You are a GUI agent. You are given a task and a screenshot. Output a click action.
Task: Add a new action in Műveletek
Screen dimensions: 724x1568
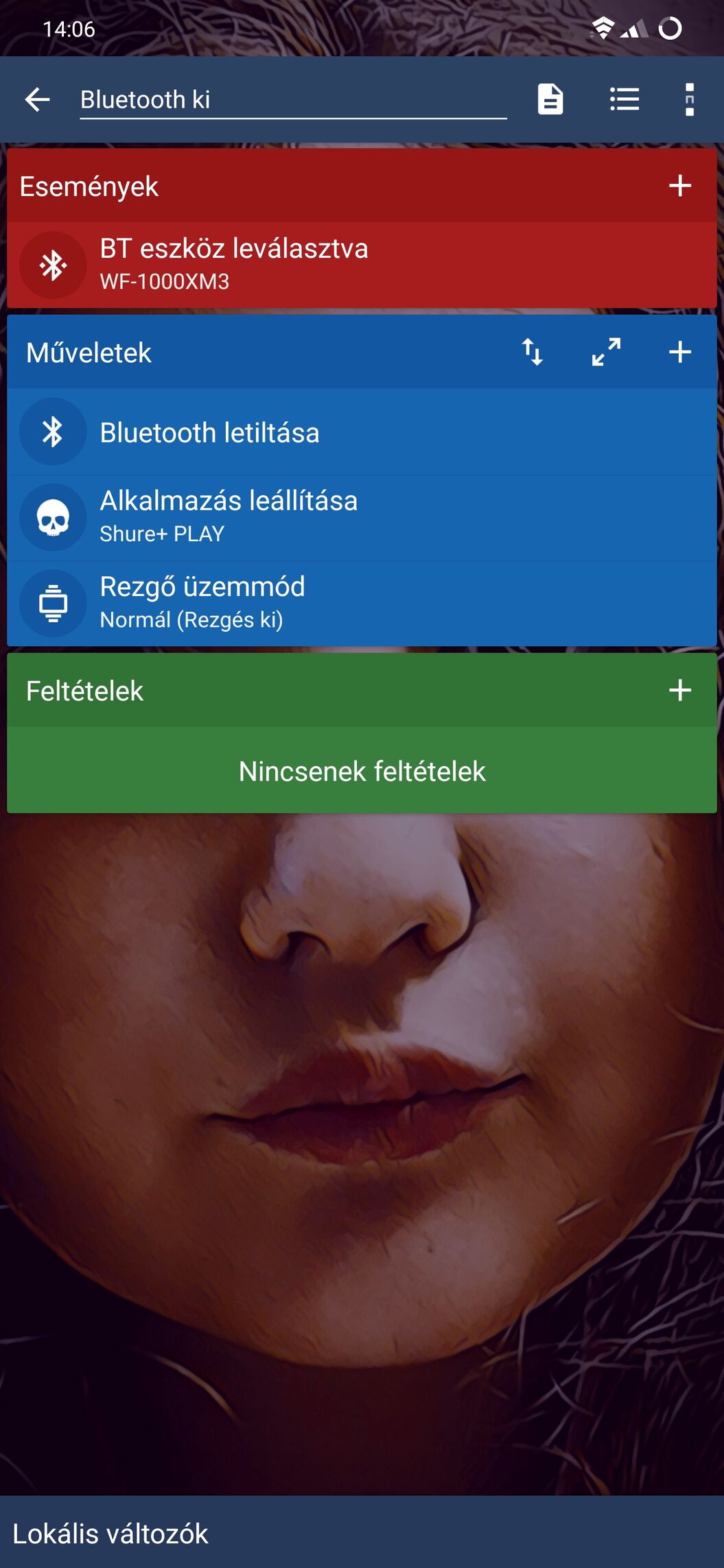pos(679,352)
